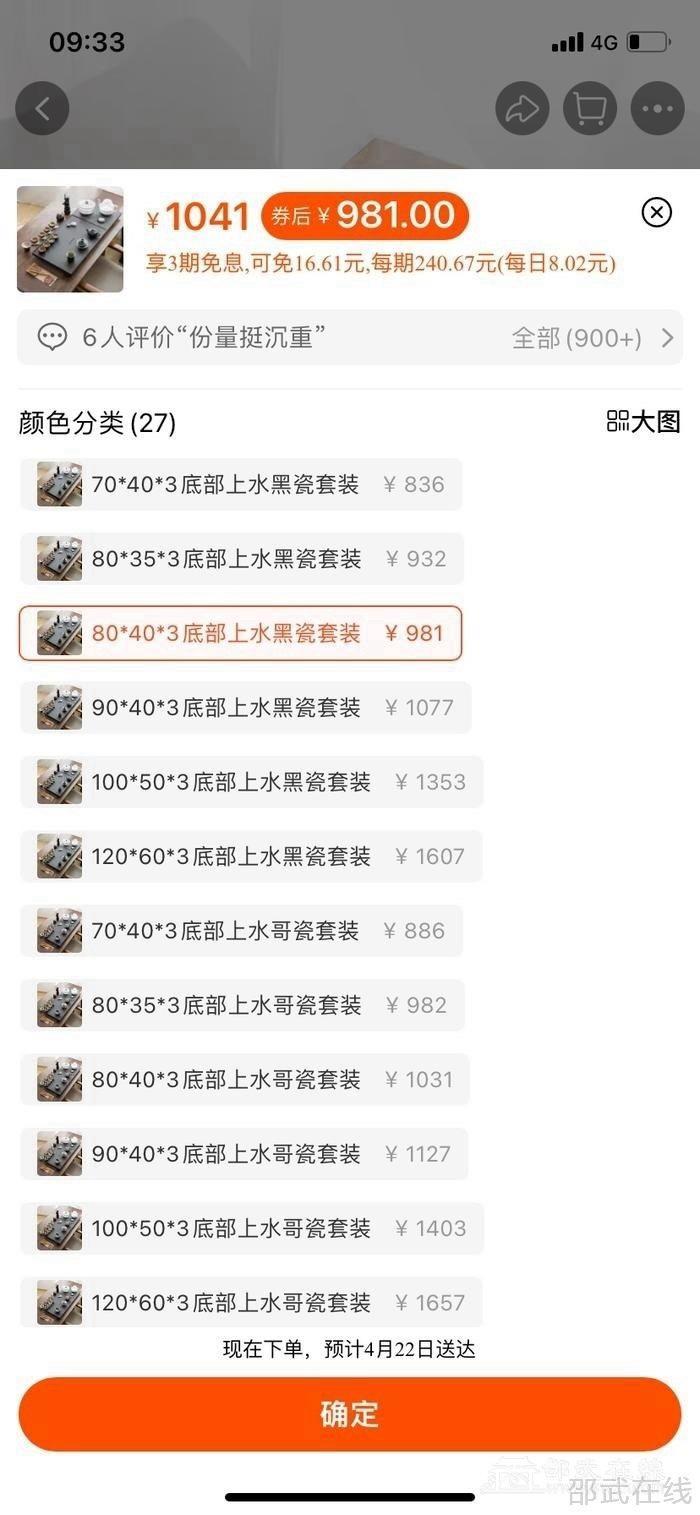Viewport: 700px width, 1515px height.
Task: Select 100*50*3底部上水黑瓷套装 variant
Action: (x=251, y=782)
